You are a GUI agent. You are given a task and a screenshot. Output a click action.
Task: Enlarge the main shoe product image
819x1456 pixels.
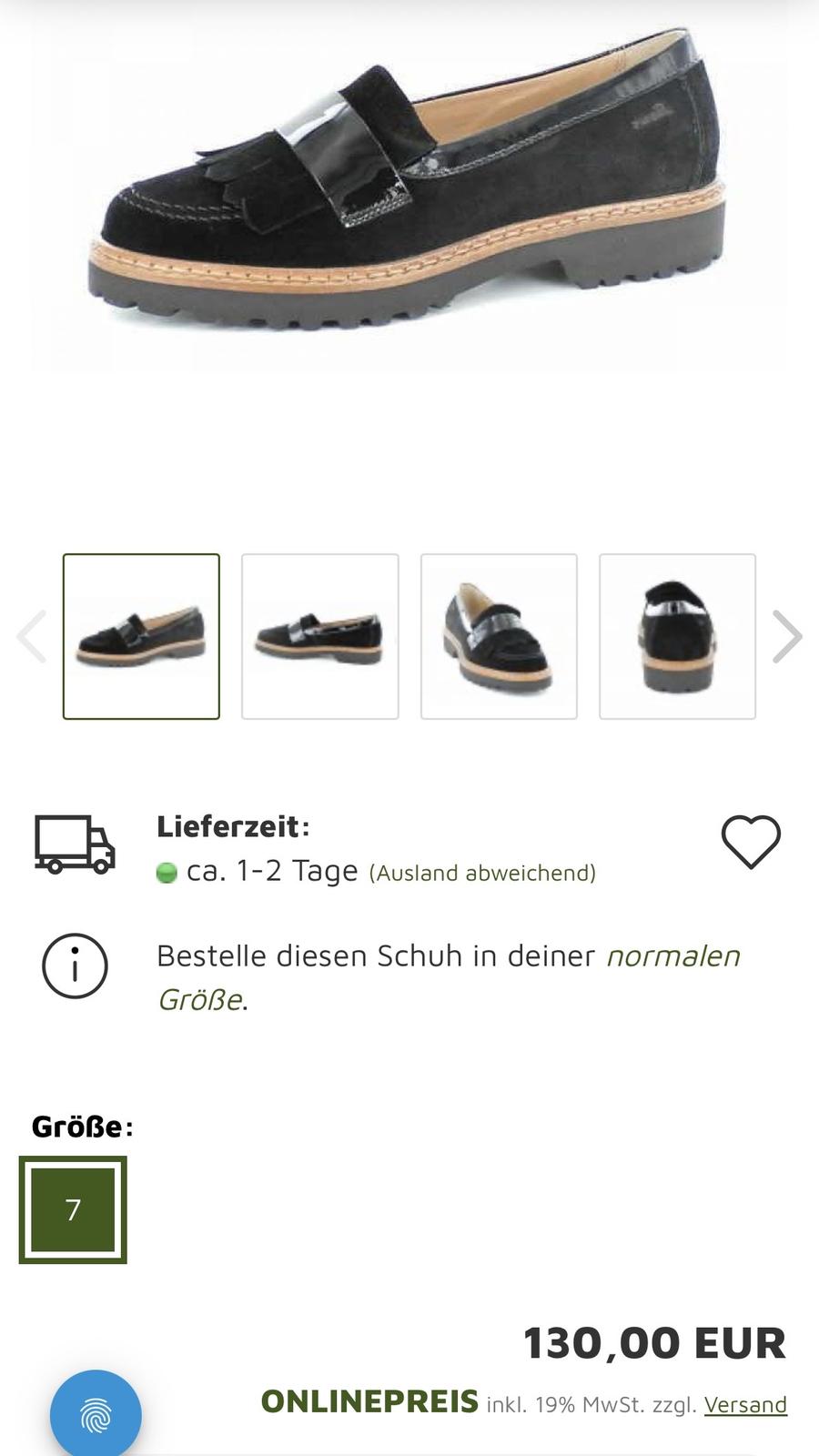pos(409,191)
